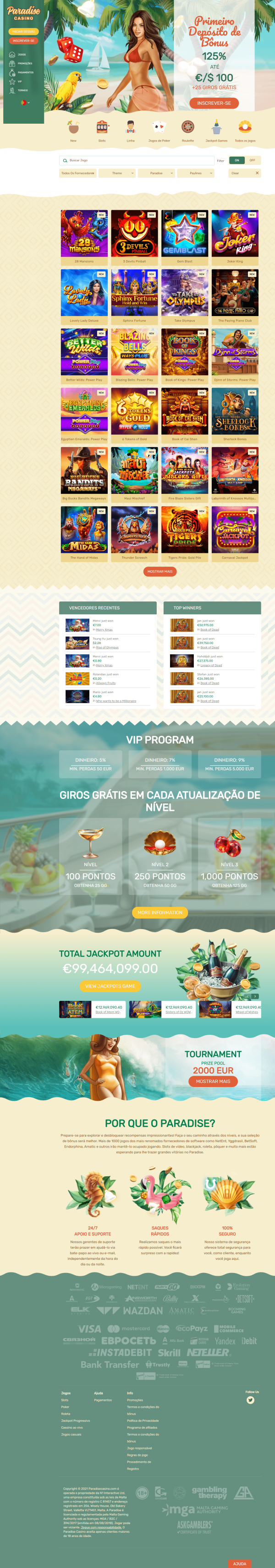Open the Promoções menu item
The height and width of the screenshot is (1568, 275).
[x=24, y=63]
